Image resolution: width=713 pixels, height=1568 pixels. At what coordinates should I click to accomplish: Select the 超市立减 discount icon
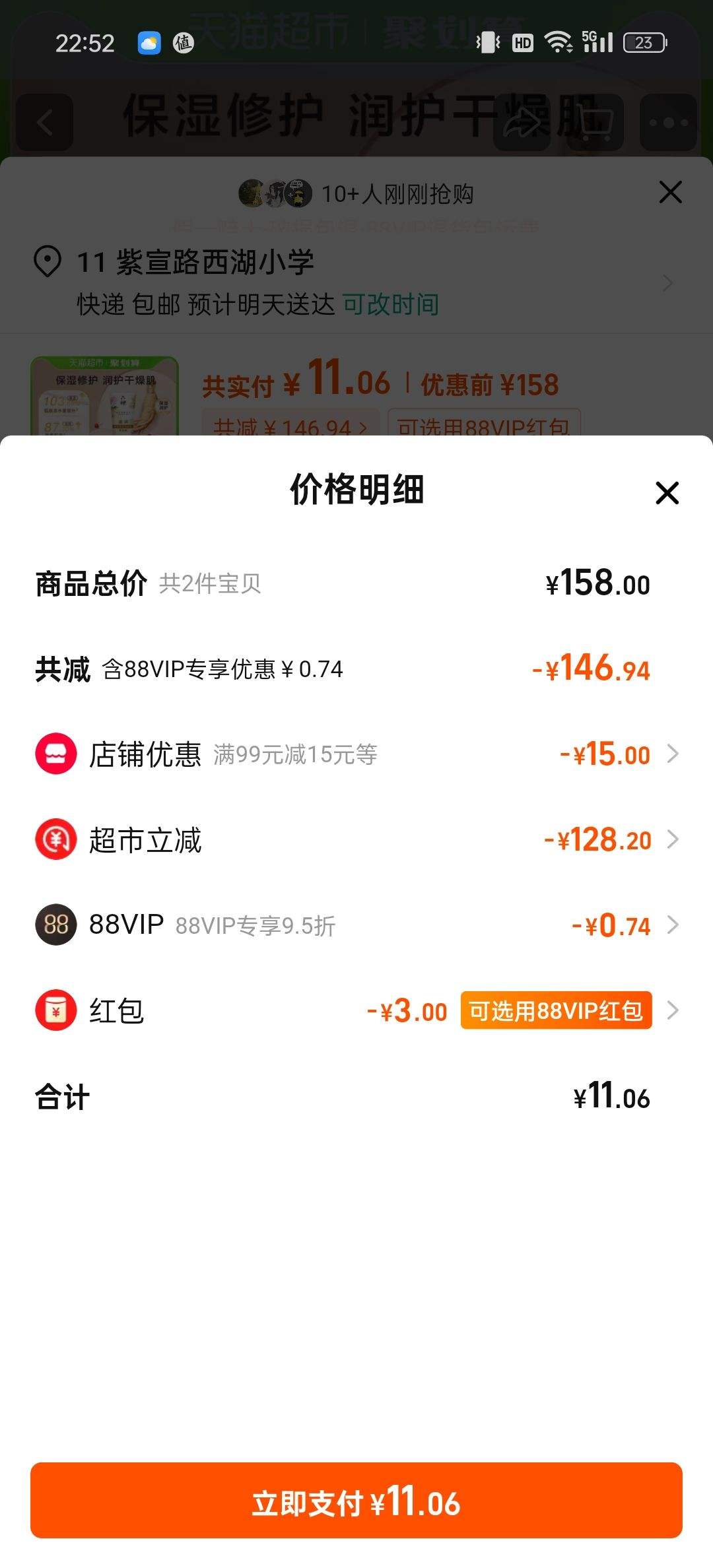pyautogui.click(x=57, y=839)
